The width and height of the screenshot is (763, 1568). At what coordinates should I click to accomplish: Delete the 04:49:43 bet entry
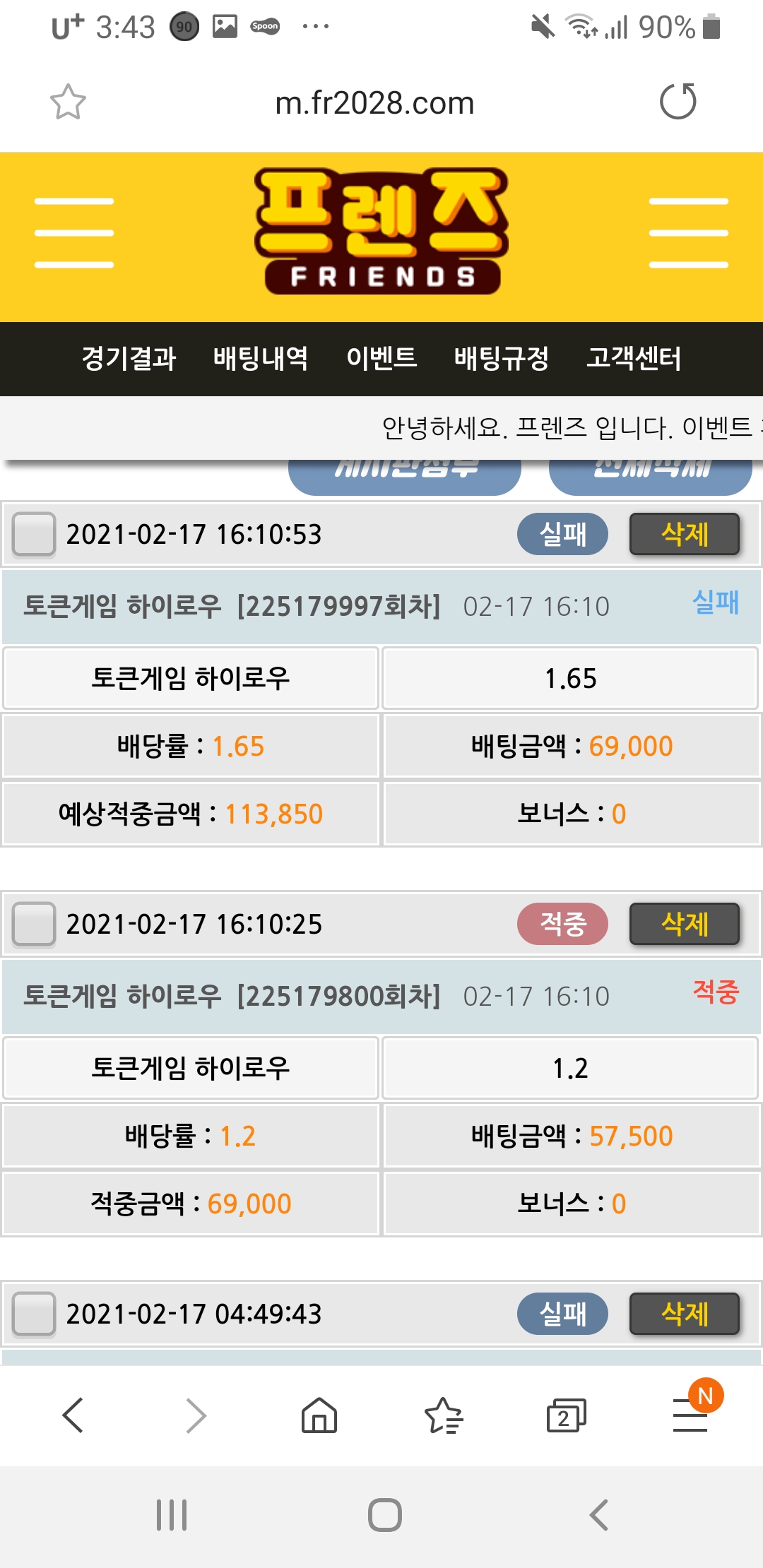tap(684, 1314)
